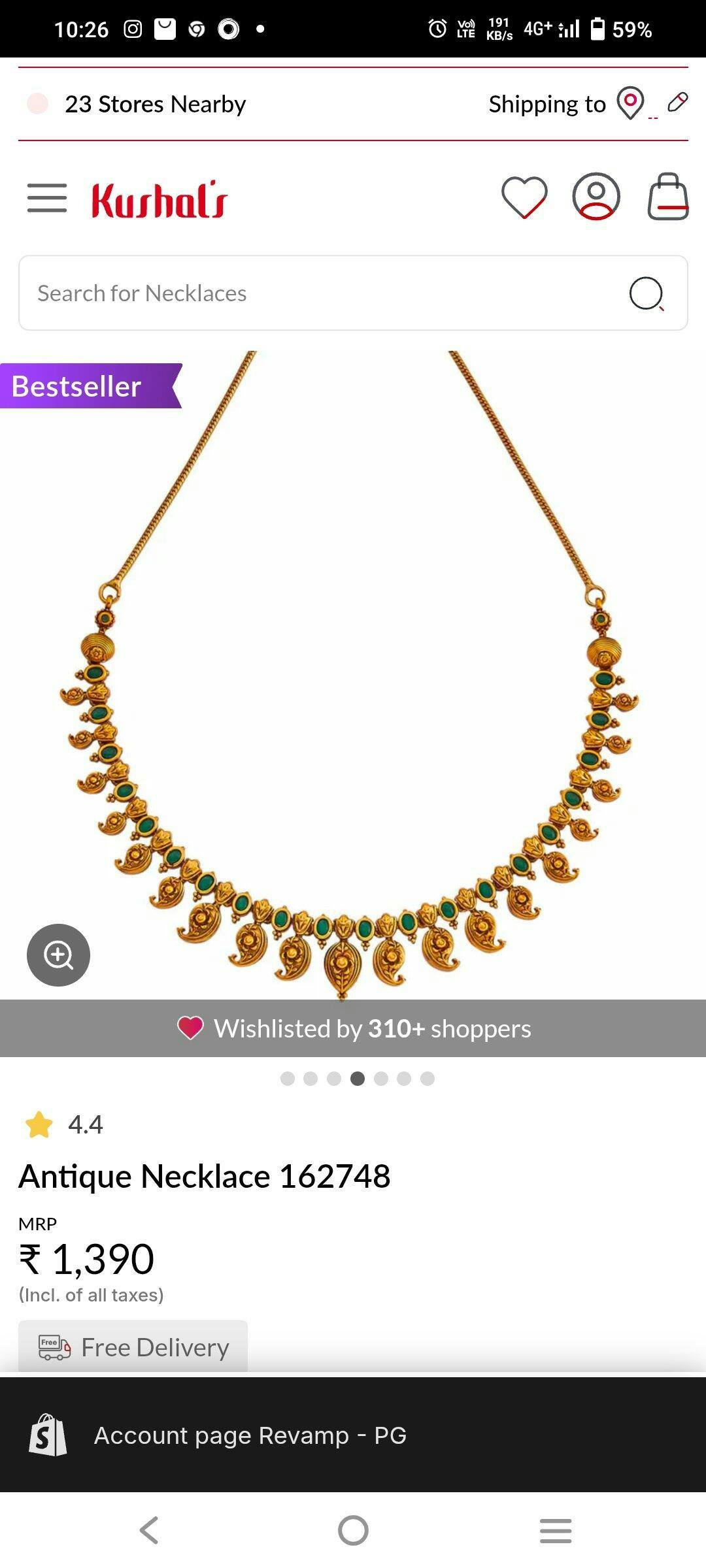Jump to first image indicator dot
Screen dimensions: 706x1568
coord(288,1079)
